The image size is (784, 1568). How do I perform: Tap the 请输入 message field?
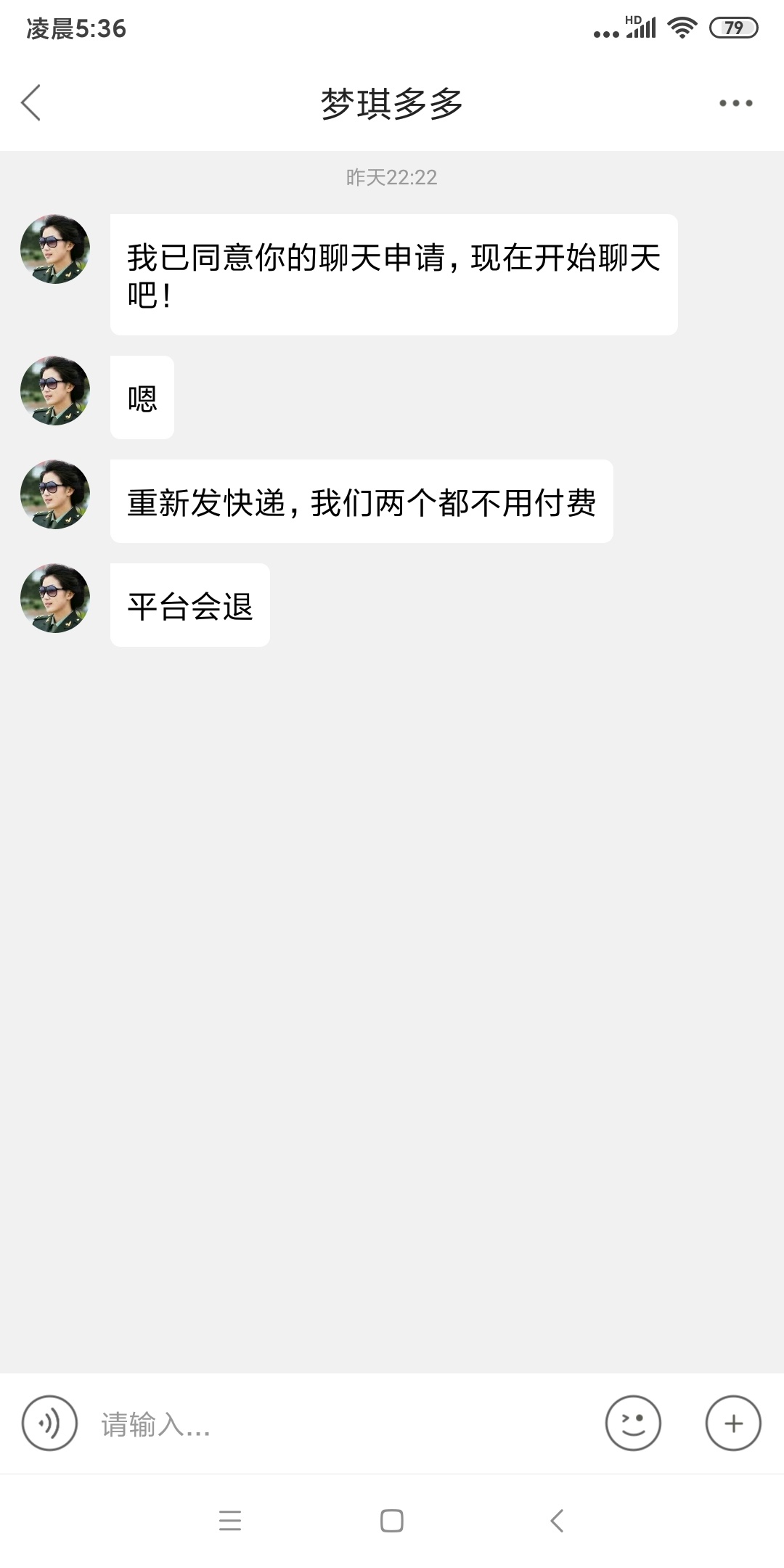click(x=341, y=1424)
